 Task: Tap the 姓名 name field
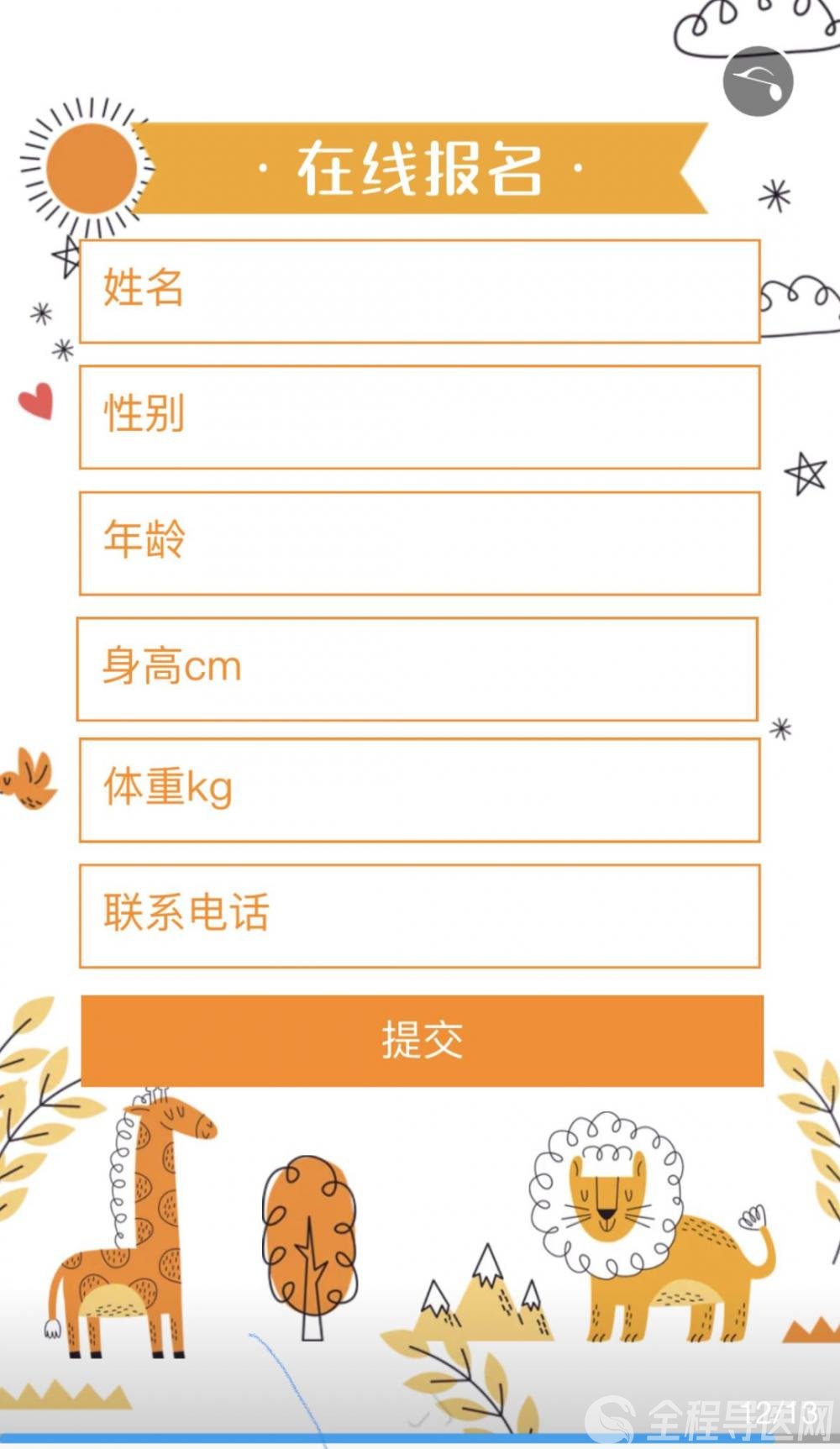[420, 291]
